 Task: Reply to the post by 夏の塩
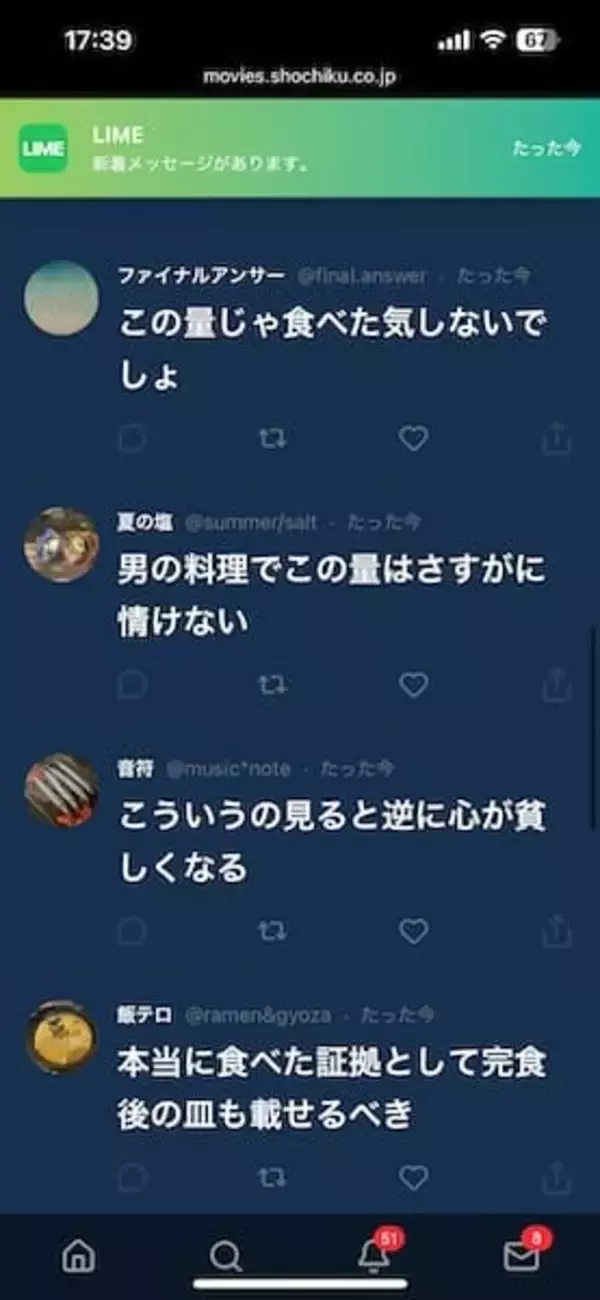[132, 685]
